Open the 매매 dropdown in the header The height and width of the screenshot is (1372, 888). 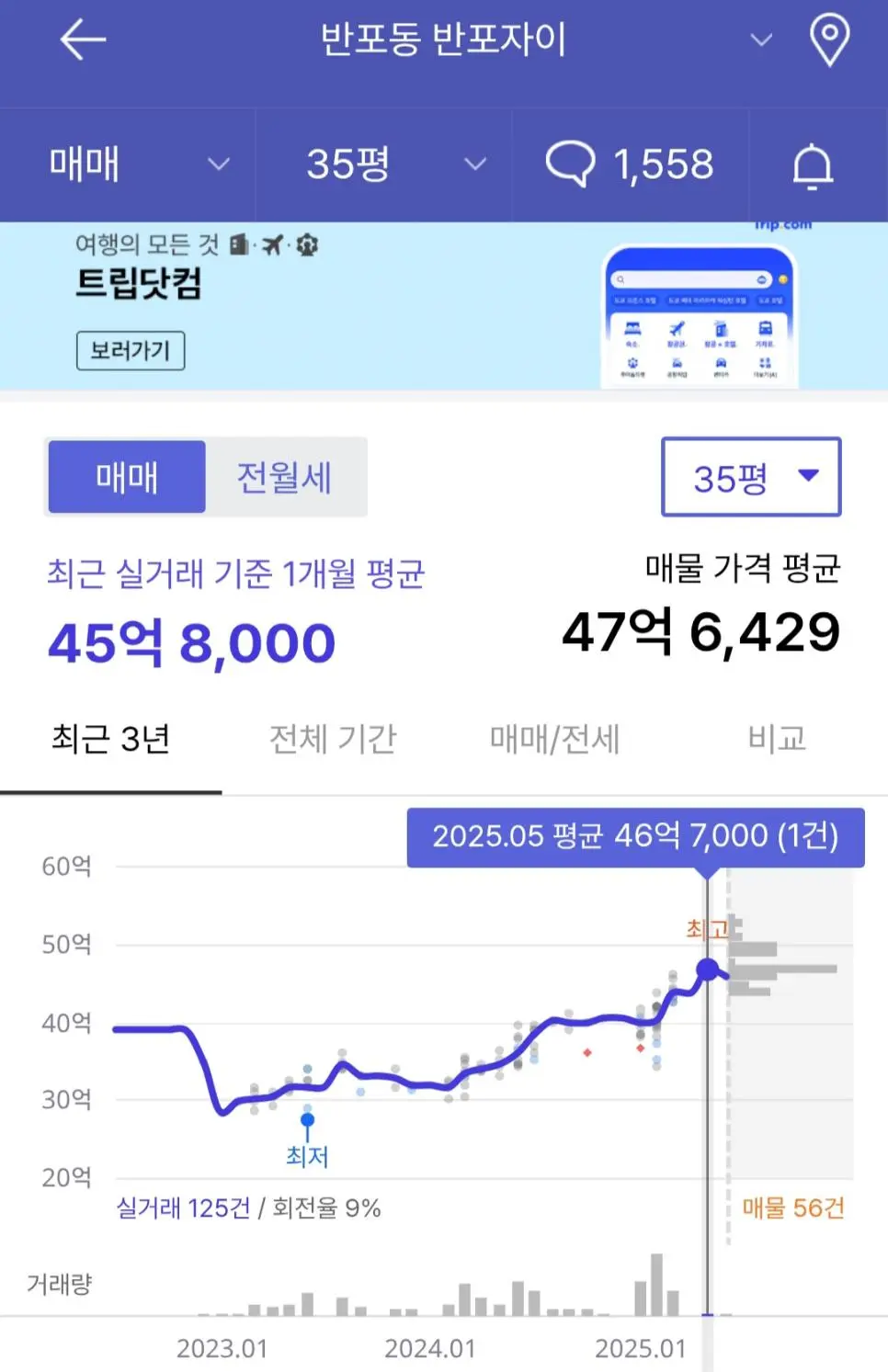pos(138,164)
